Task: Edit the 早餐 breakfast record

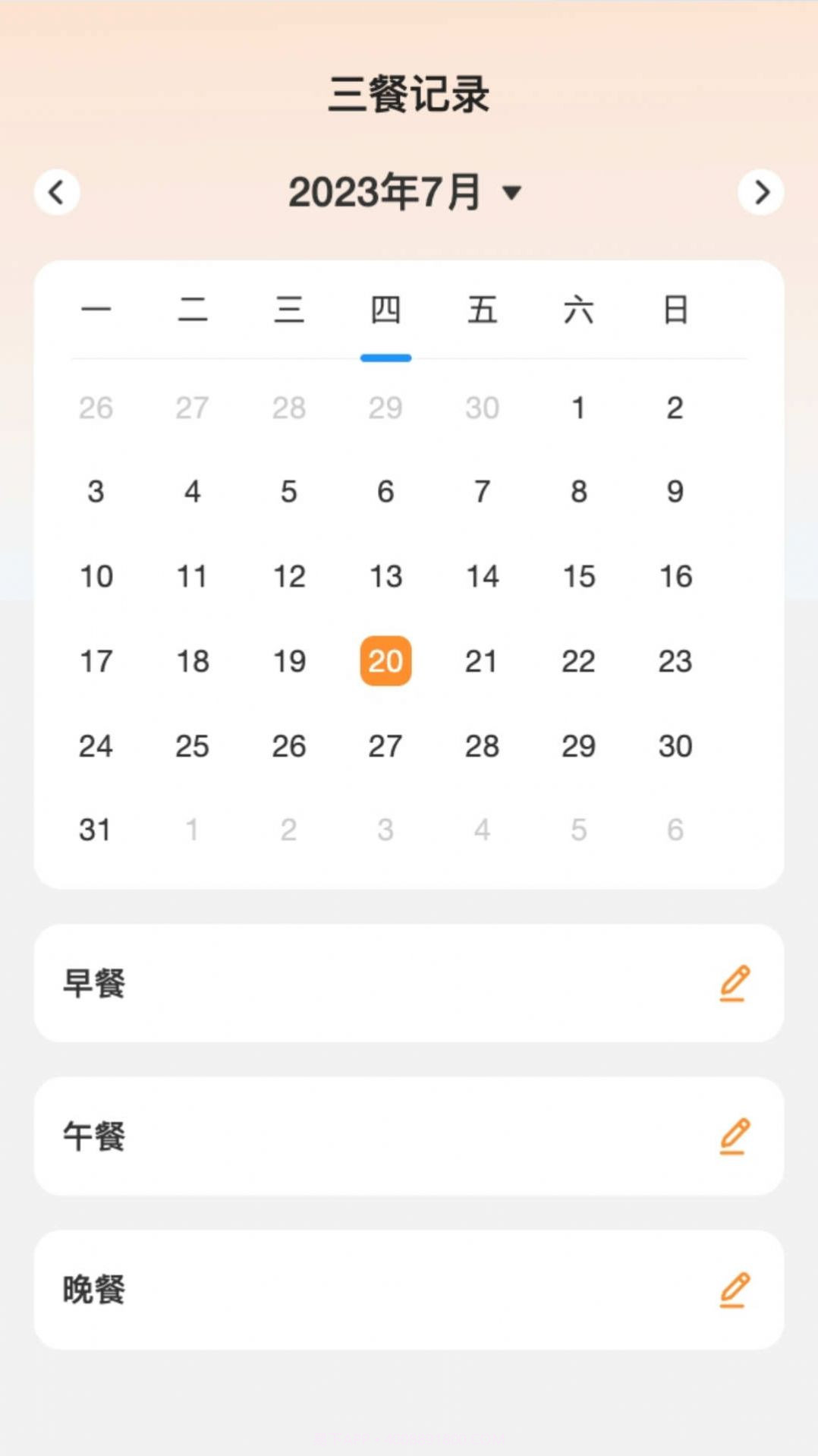Action: tap(734, 983)
